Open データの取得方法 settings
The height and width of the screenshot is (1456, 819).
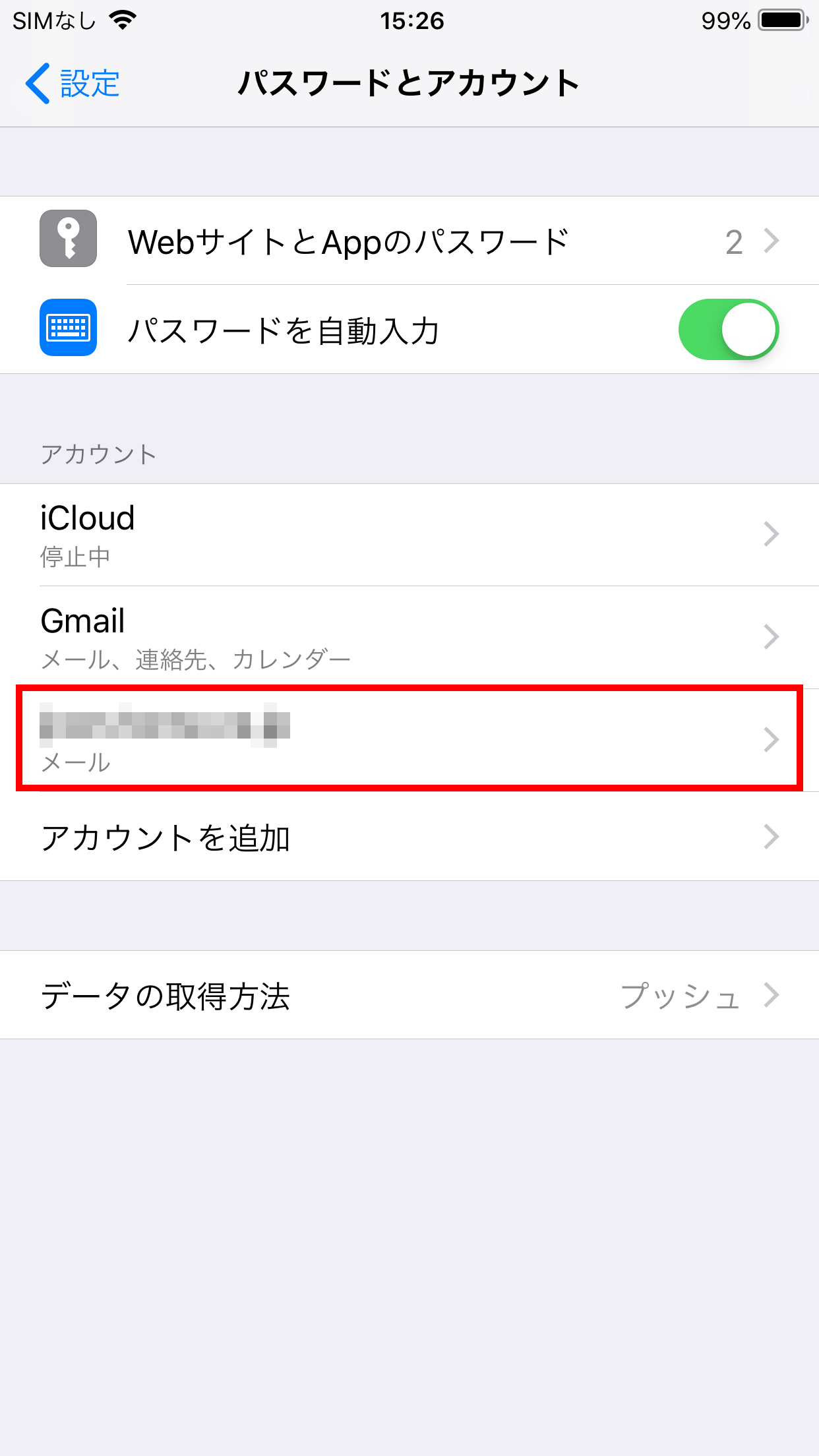[x=409, y=995]
